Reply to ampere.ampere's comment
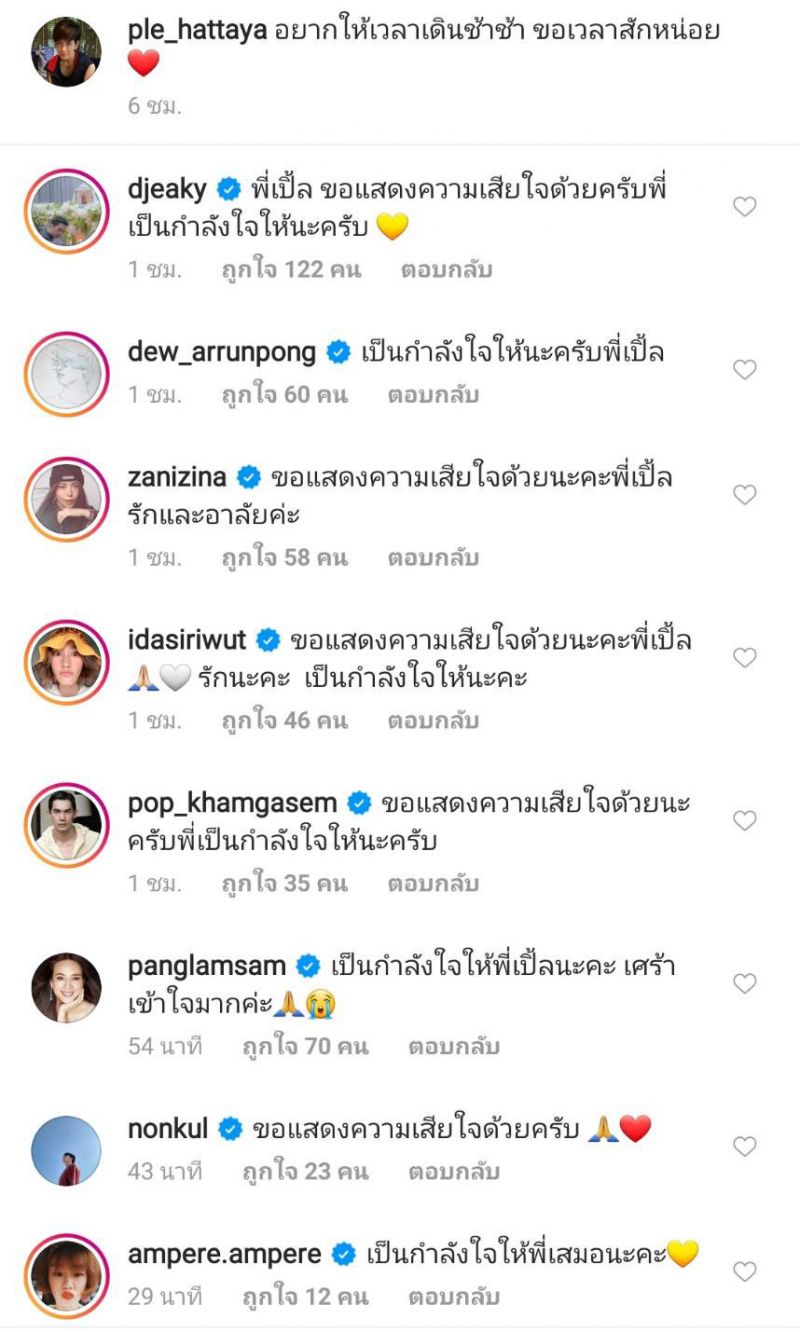The image size is (800, 1332). [x=453, y=1297]
